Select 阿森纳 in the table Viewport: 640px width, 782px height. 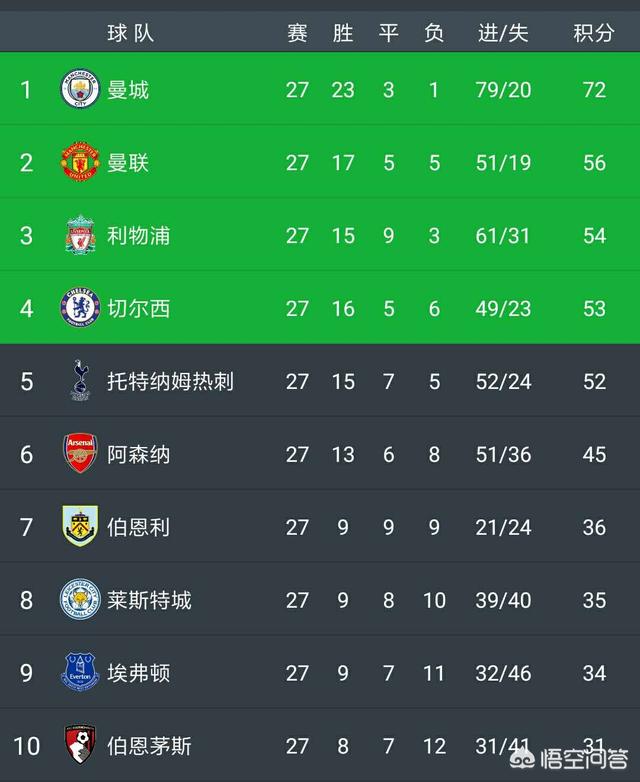pyautogui.click(x=320, y=453)
